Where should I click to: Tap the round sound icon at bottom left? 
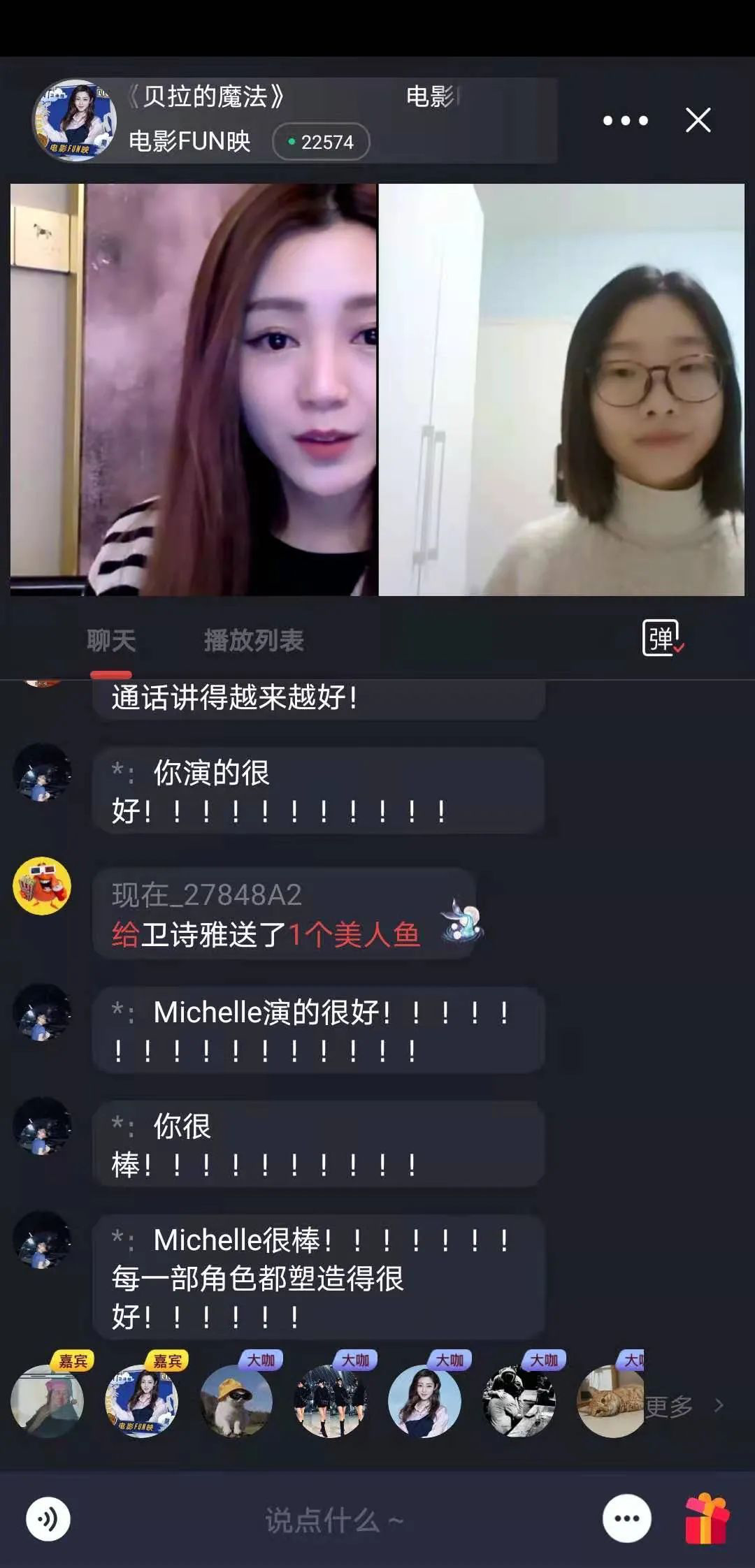48,1519
